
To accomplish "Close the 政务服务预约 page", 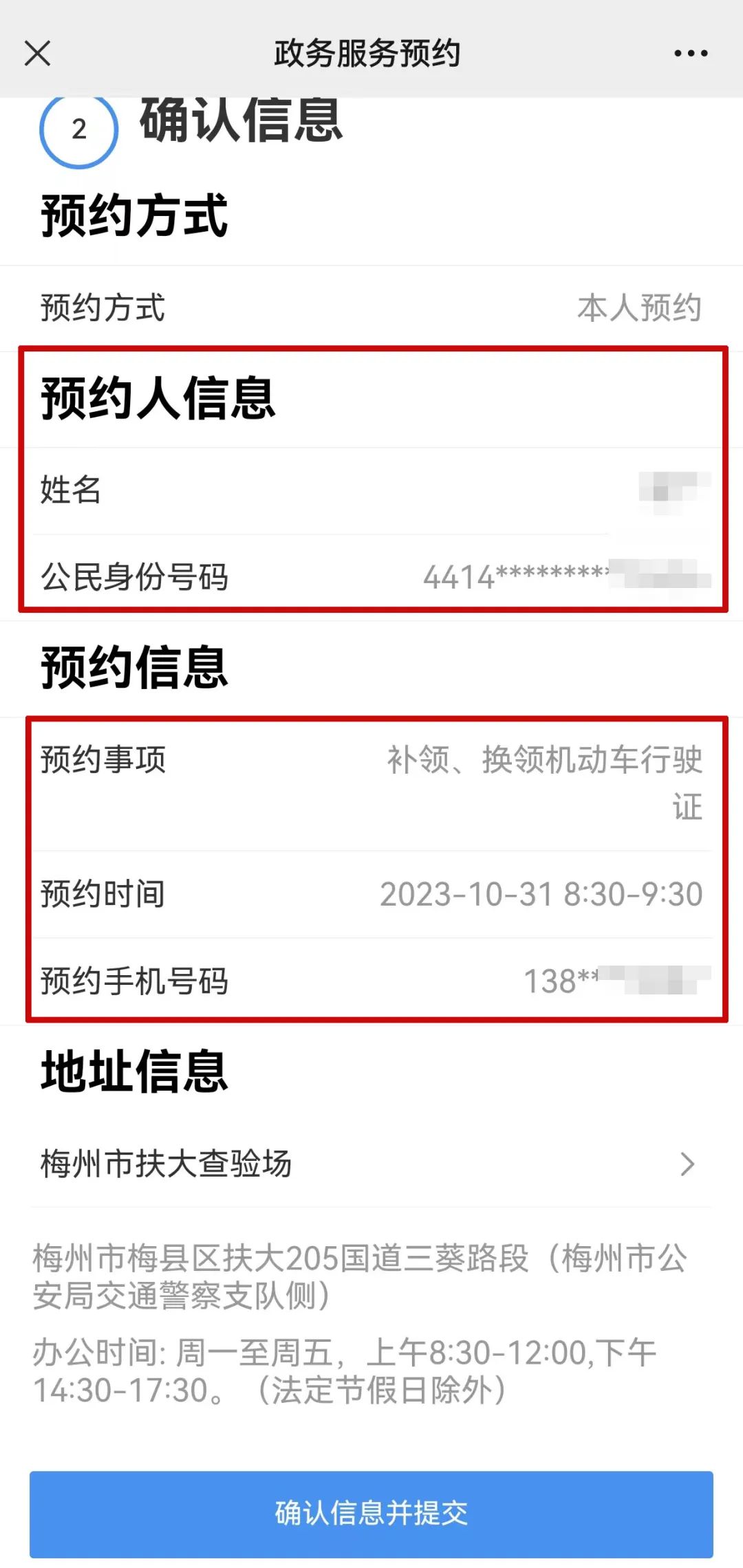I will 37,53.
